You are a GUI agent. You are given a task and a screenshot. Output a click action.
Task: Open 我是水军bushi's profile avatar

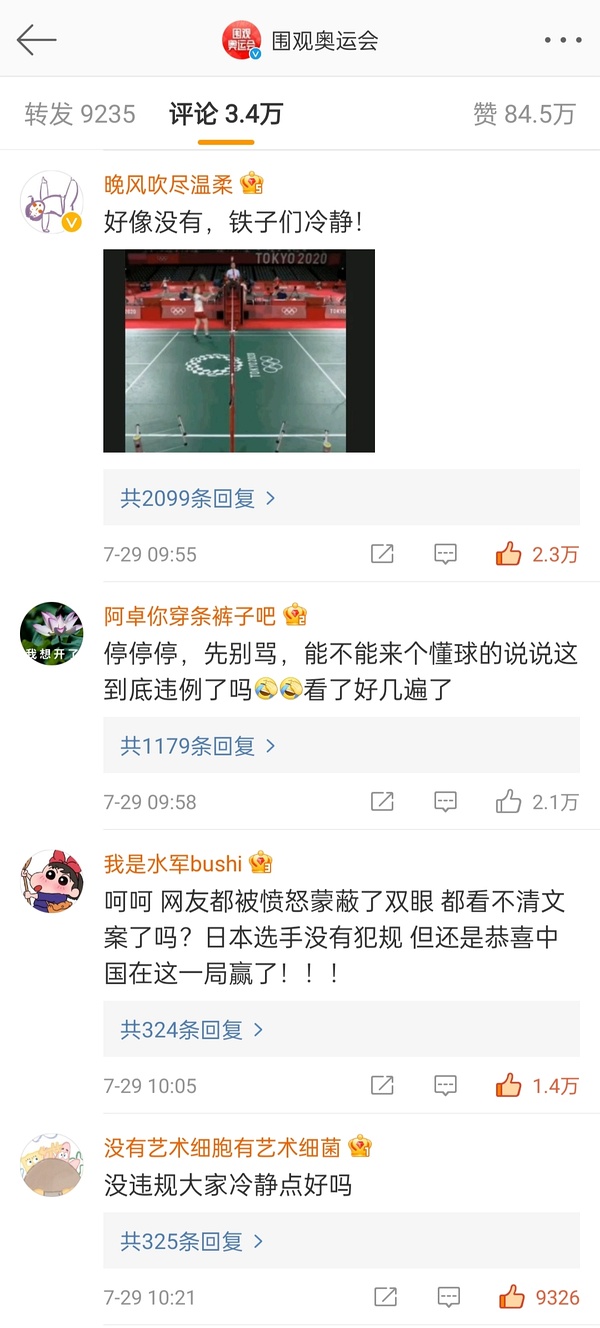click(x=51, y=882)
